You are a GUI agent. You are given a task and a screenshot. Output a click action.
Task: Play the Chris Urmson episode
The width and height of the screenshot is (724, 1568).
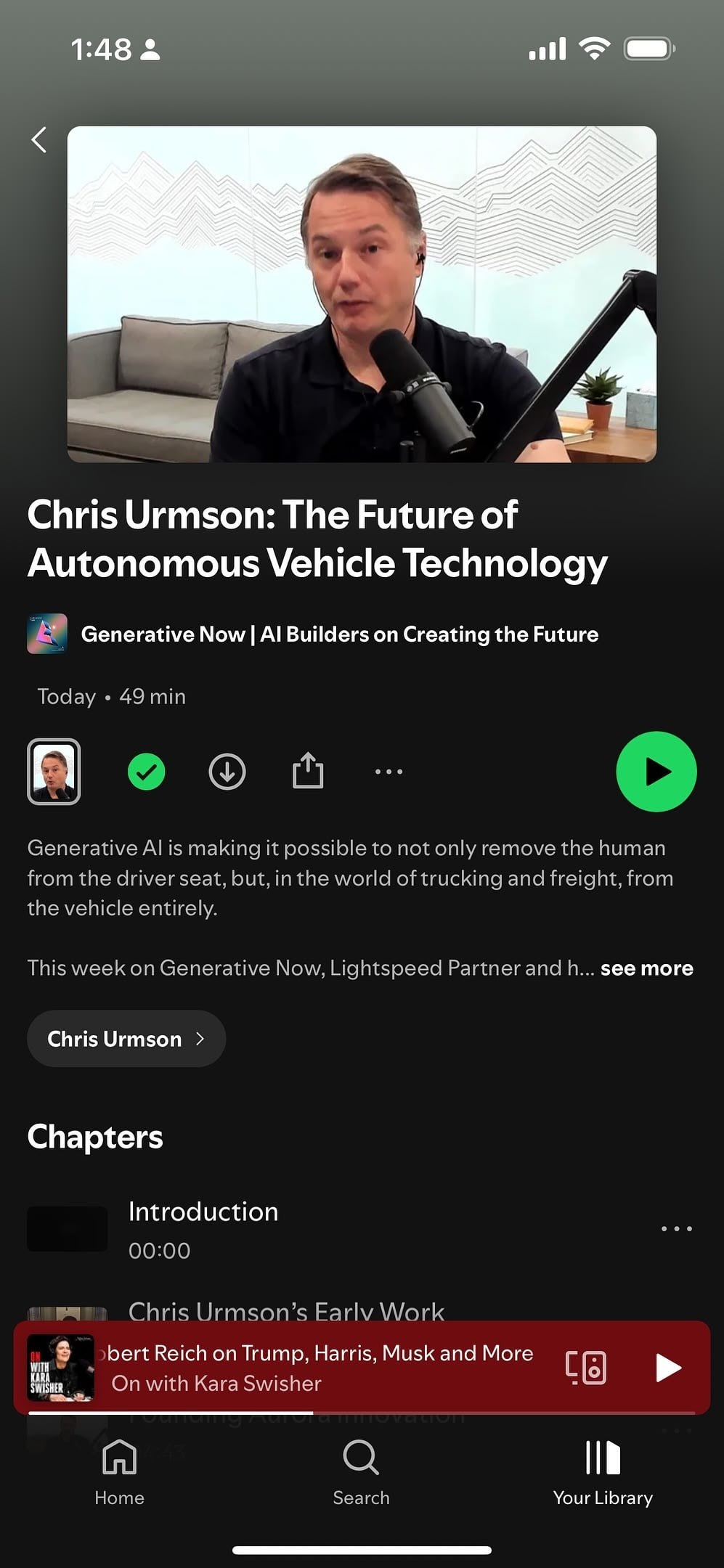pyautogui.click(x=656, y=772)
